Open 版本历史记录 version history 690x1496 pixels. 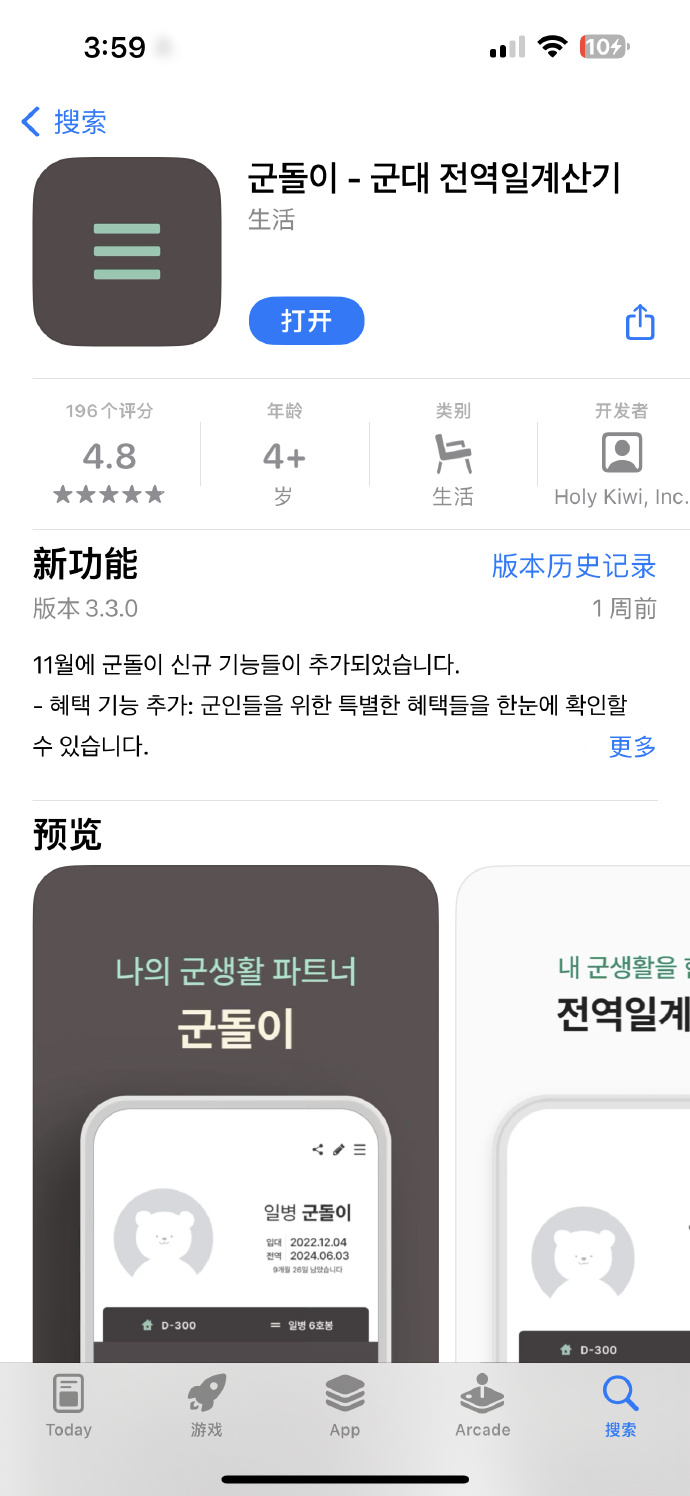573,565
